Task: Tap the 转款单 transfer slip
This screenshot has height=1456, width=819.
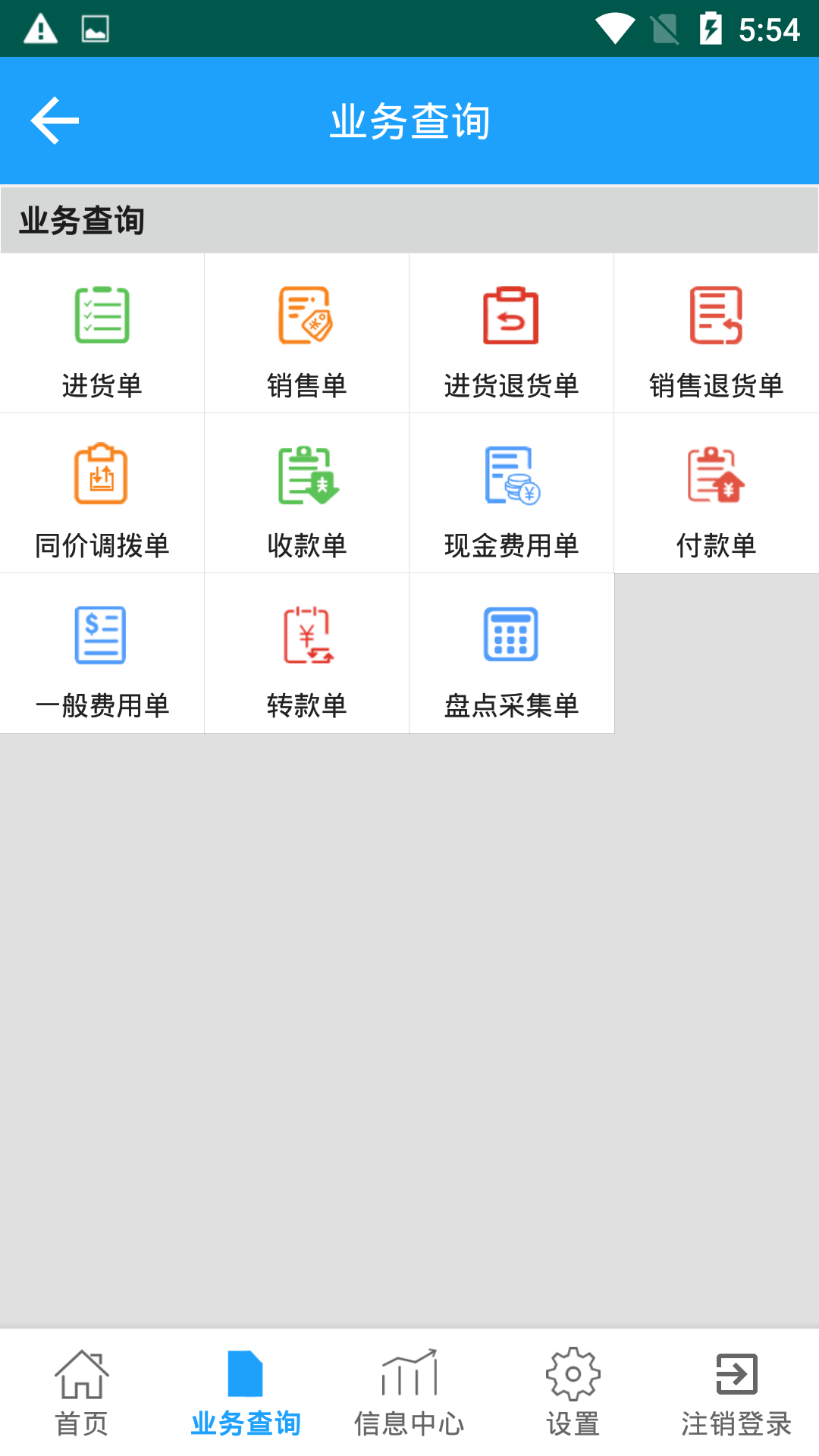Action: point(307,654)
